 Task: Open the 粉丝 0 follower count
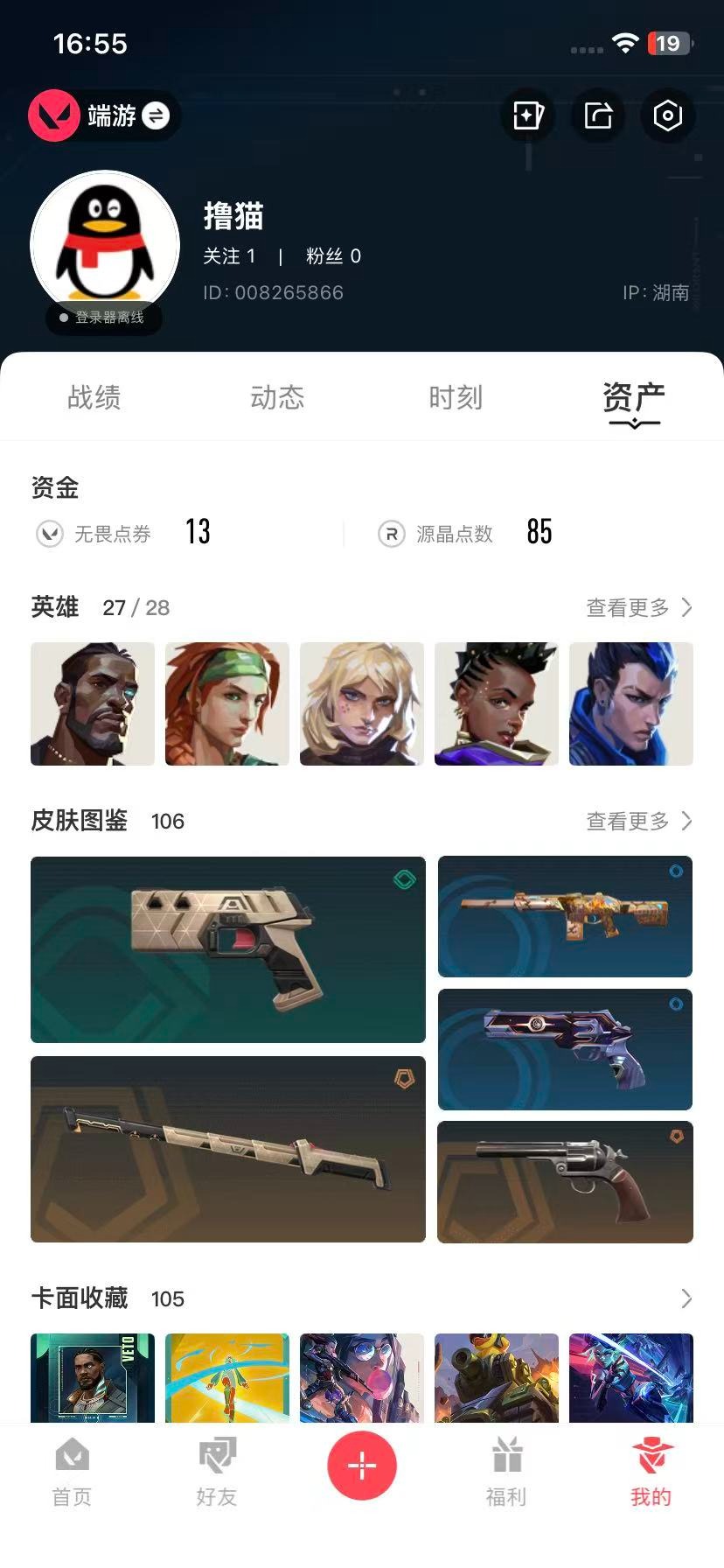point(334,256)
